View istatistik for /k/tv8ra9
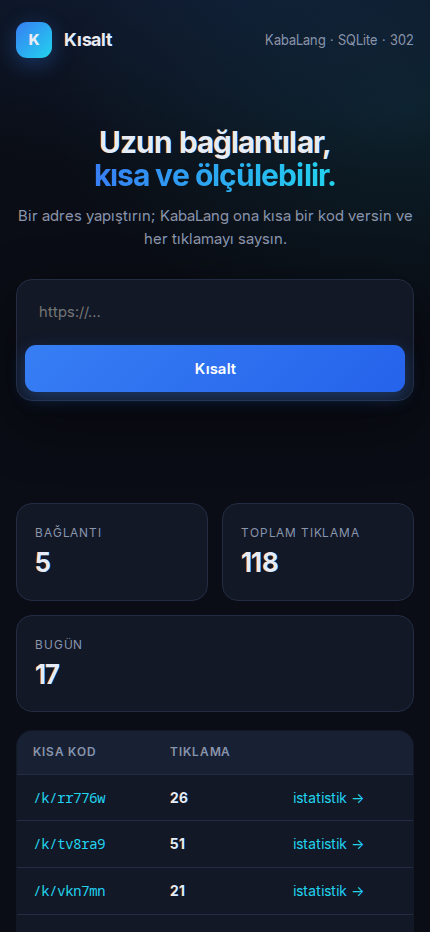Screen dimensions: 430x932 (x=328, y=844)
